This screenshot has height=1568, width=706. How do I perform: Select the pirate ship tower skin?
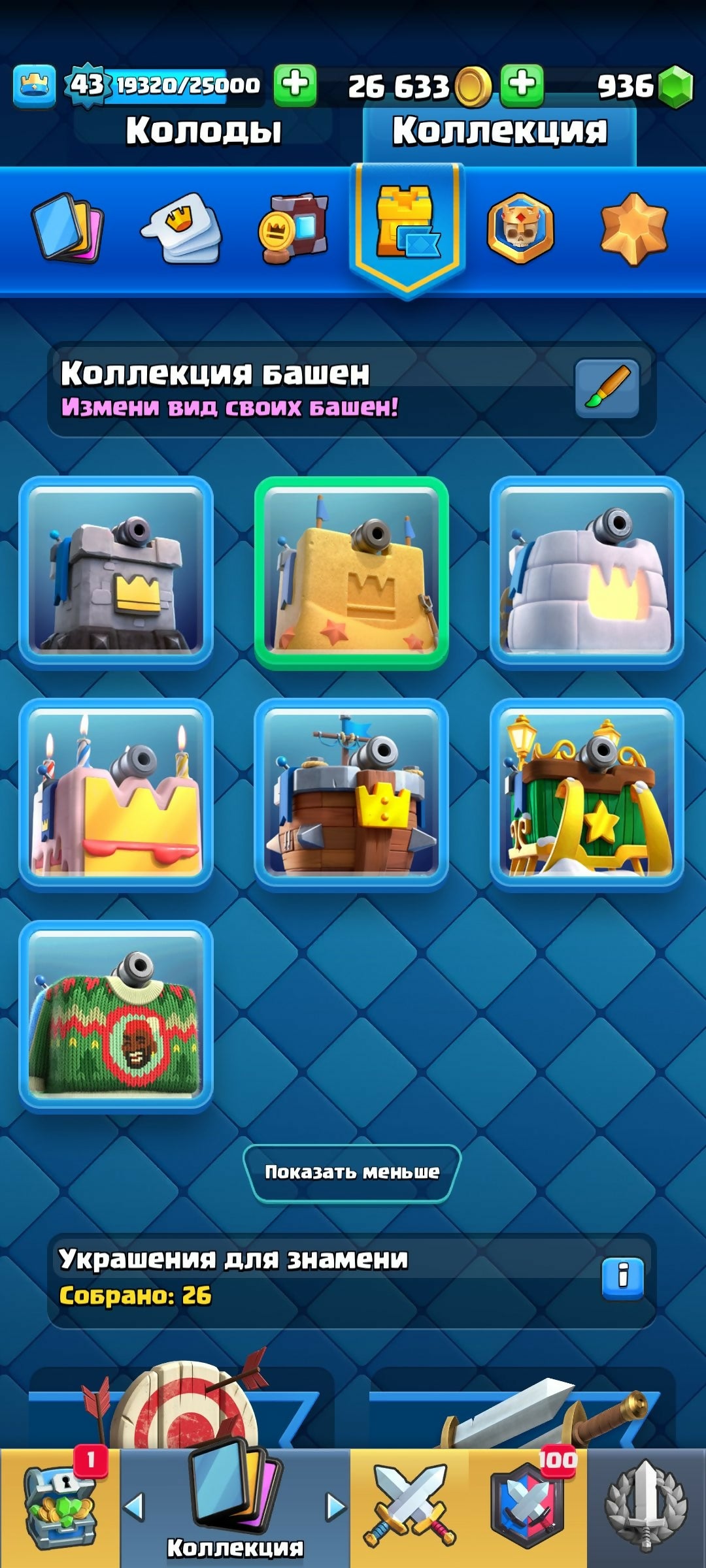352,793
